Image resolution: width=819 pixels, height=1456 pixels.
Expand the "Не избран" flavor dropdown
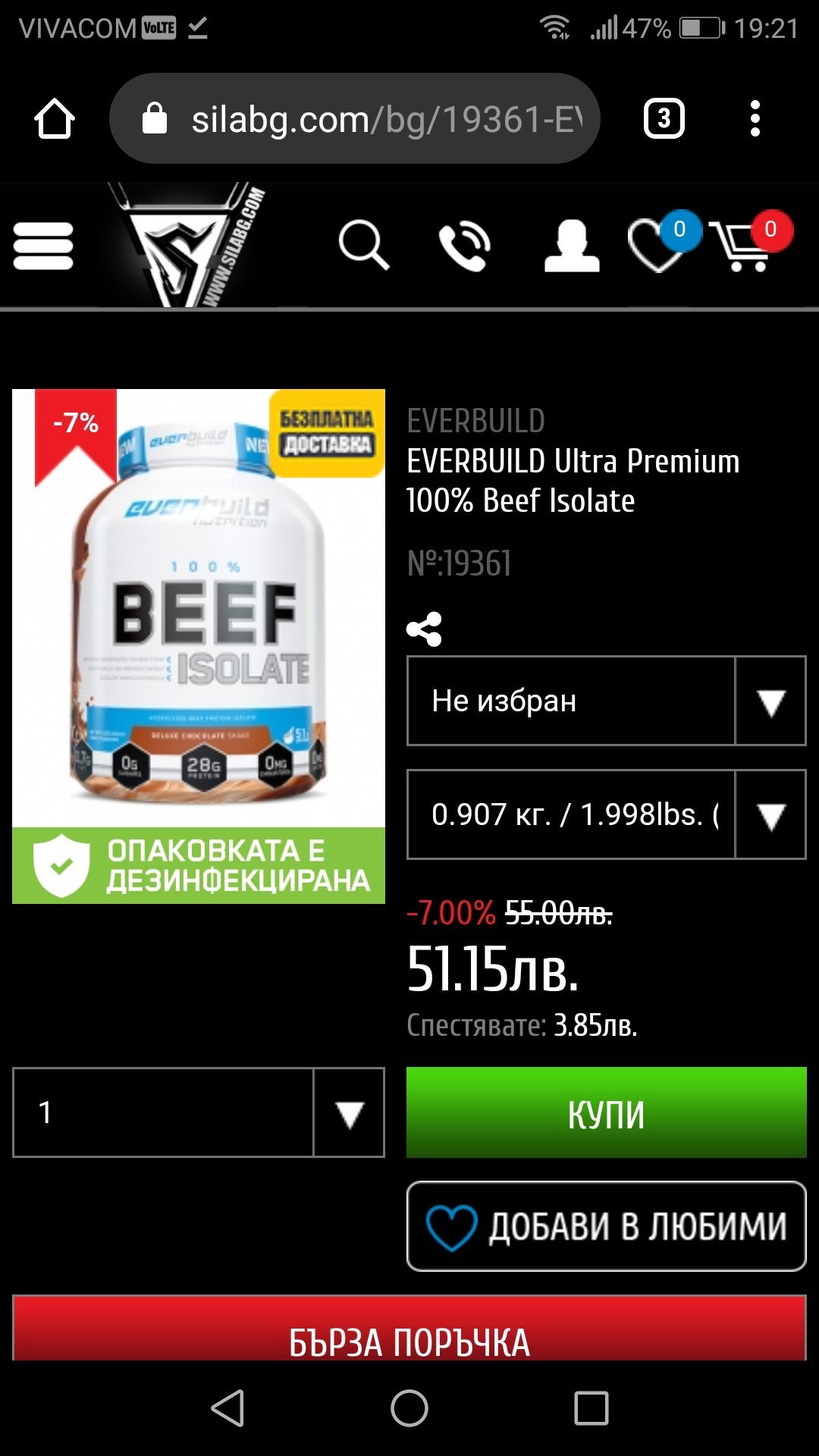point(606,701)
